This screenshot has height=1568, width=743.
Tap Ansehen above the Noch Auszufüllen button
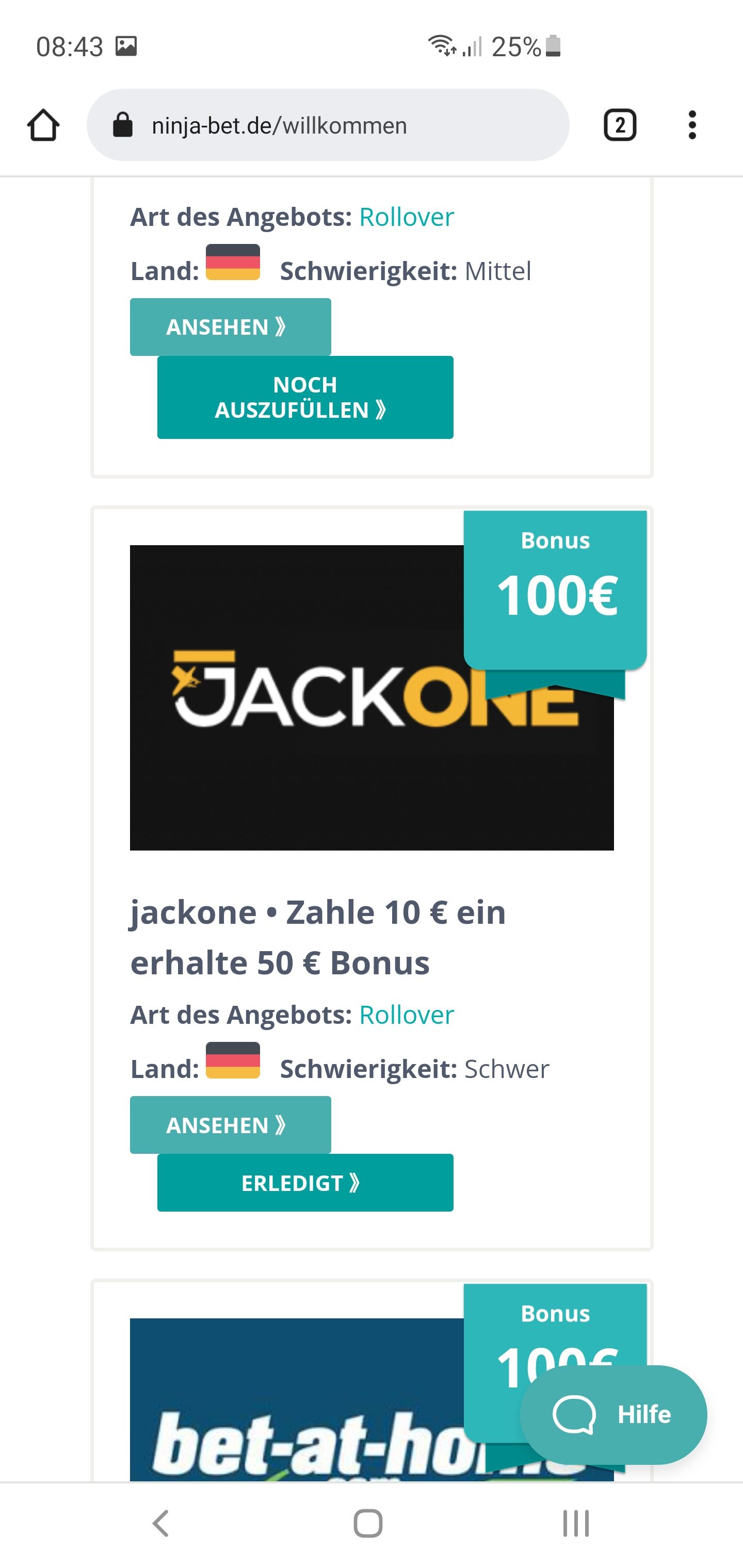[230, 327]
